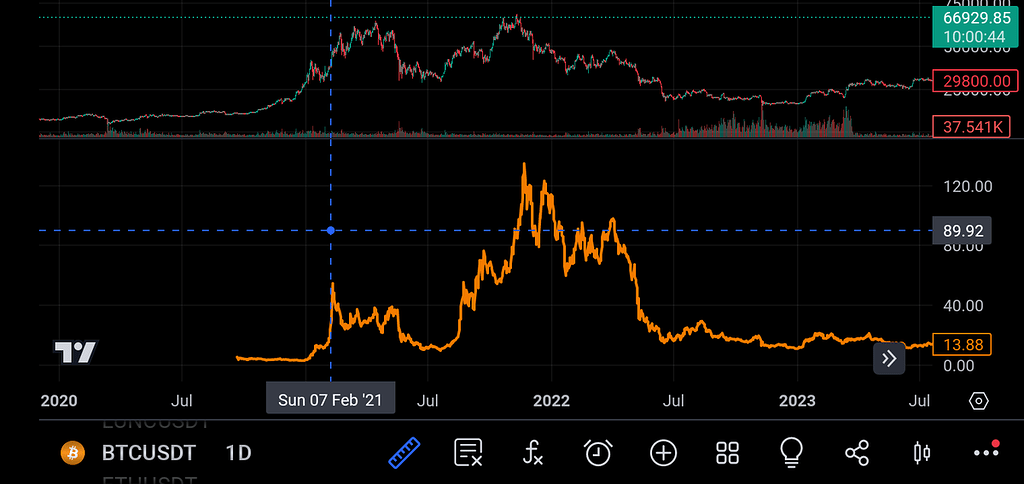Create a price alert with the clock icon
Image resolution: width=1024 pixels, height=484 pixels.
click(598, 453)
